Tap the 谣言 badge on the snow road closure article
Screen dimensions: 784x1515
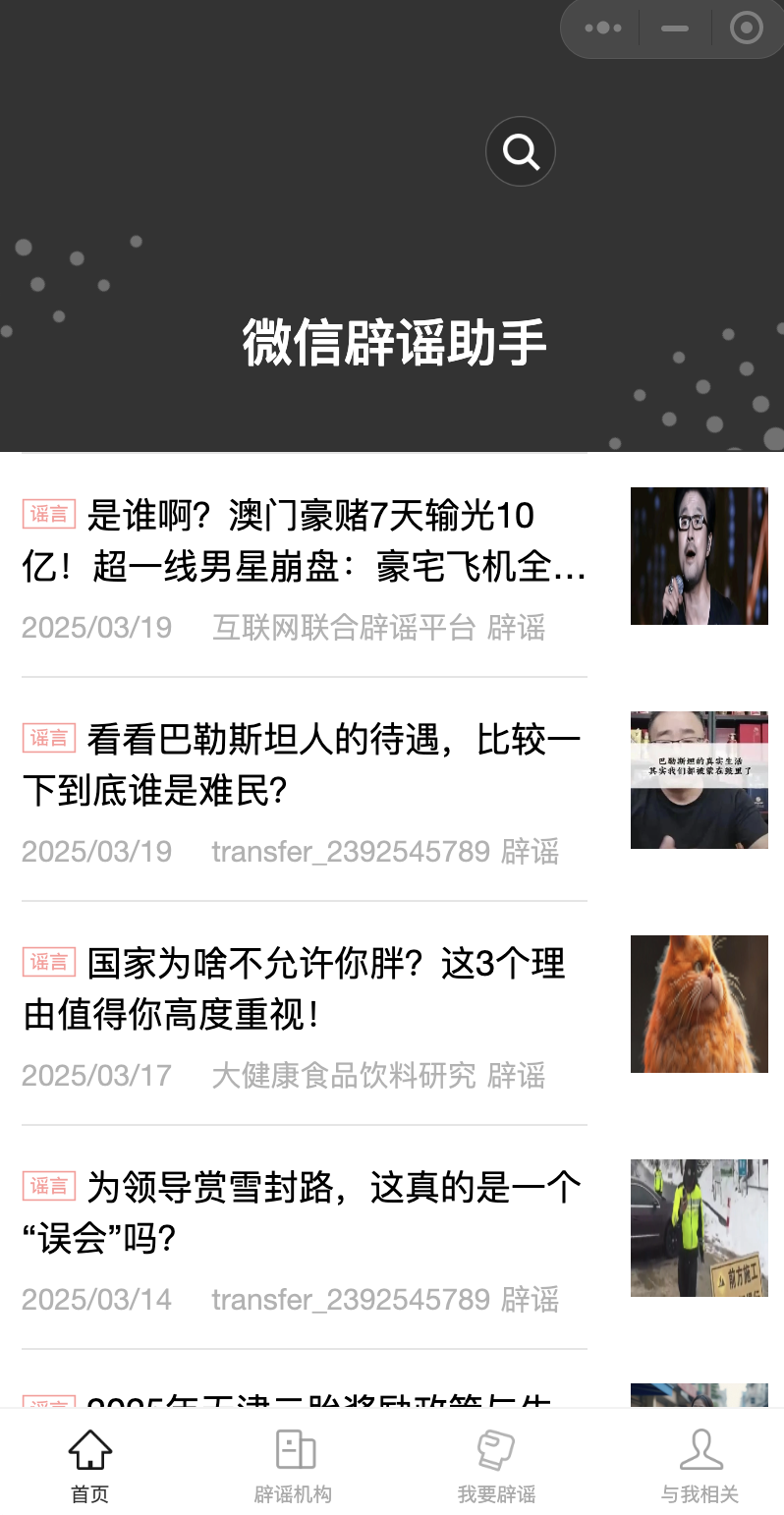click(x=49, y=1185)
